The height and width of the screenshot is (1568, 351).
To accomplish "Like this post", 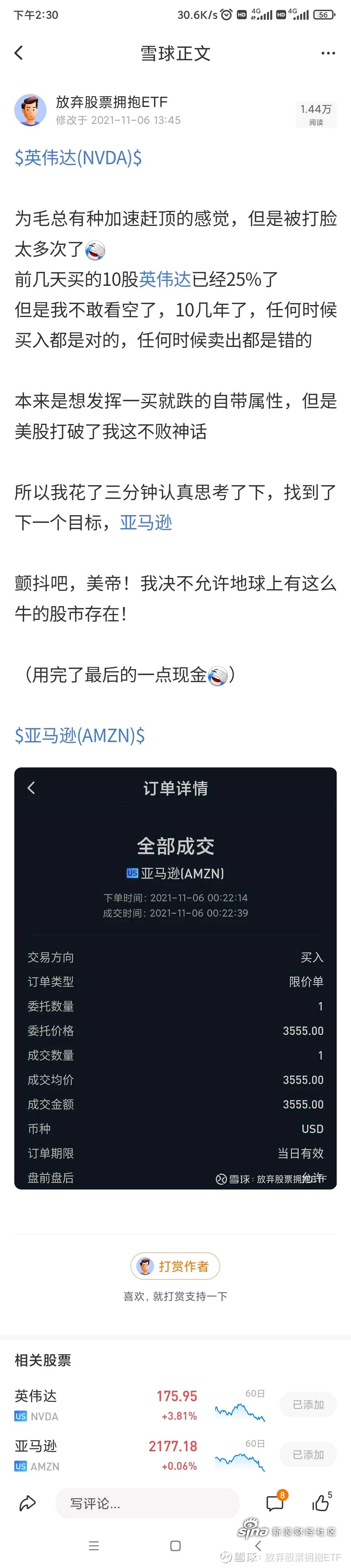I will (x=320, y=1503).
